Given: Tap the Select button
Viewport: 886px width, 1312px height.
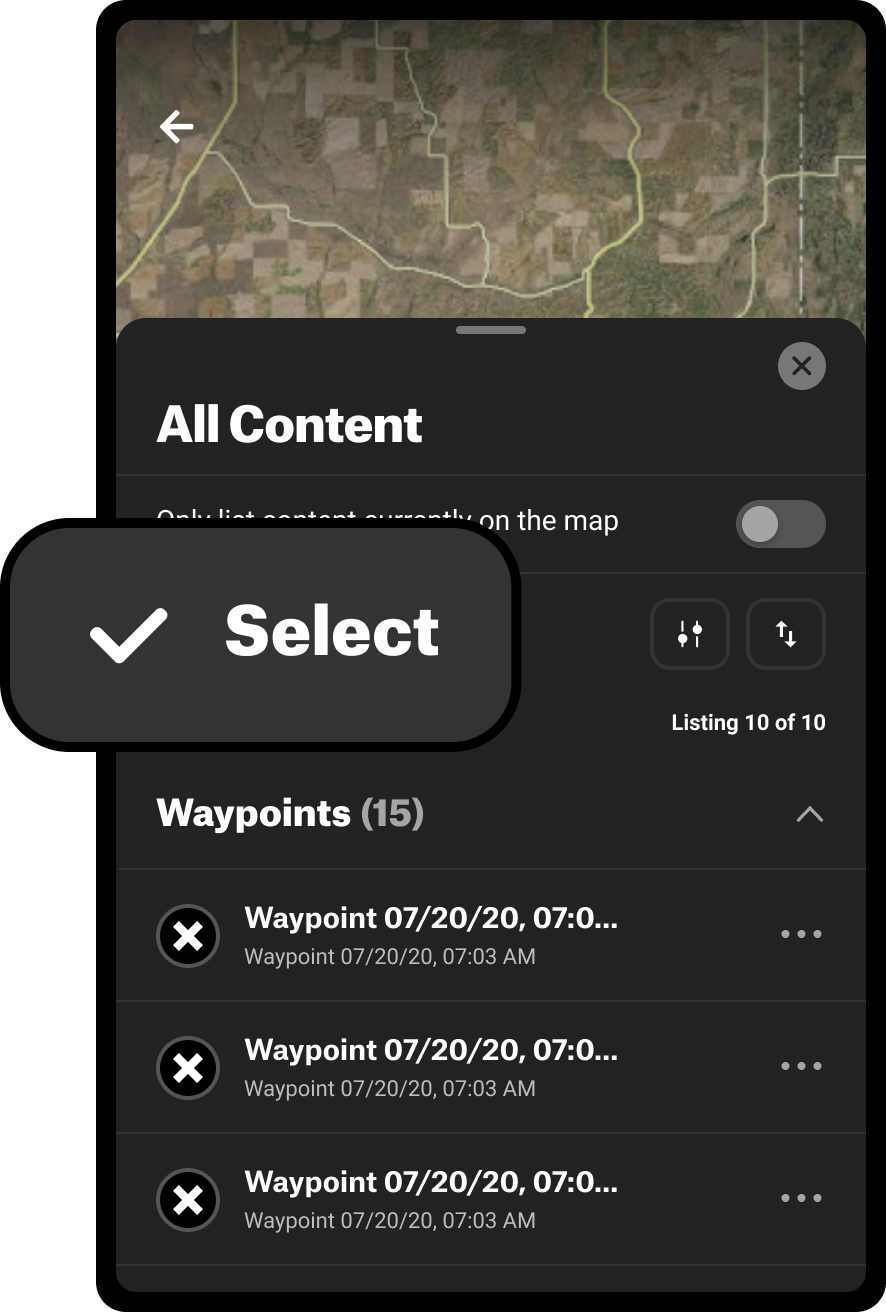Looking at the screenshot, I should point(264,634).
